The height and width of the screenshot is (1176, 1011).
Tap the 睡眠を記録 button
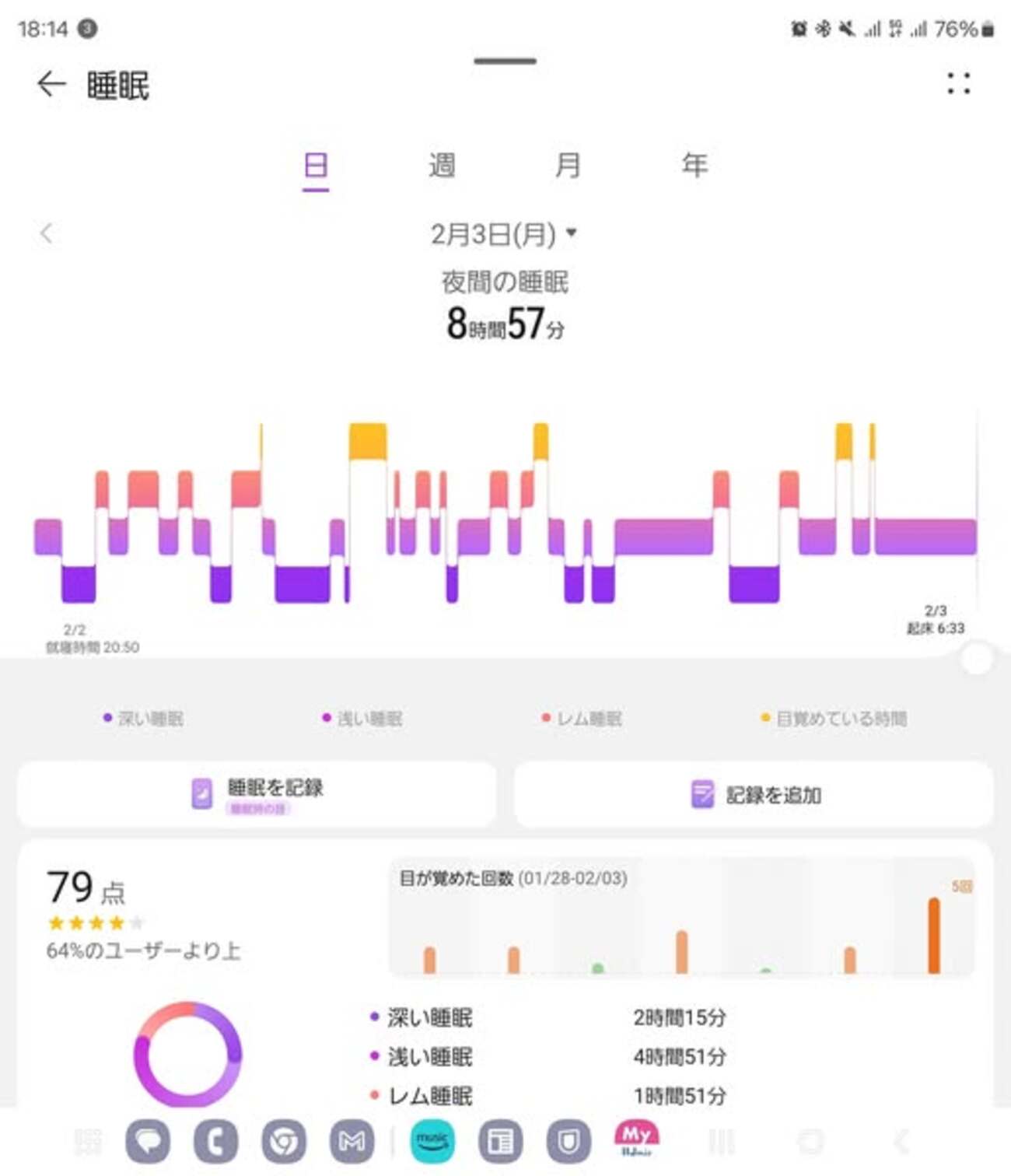pyautogui.click(x=257, y=794)
